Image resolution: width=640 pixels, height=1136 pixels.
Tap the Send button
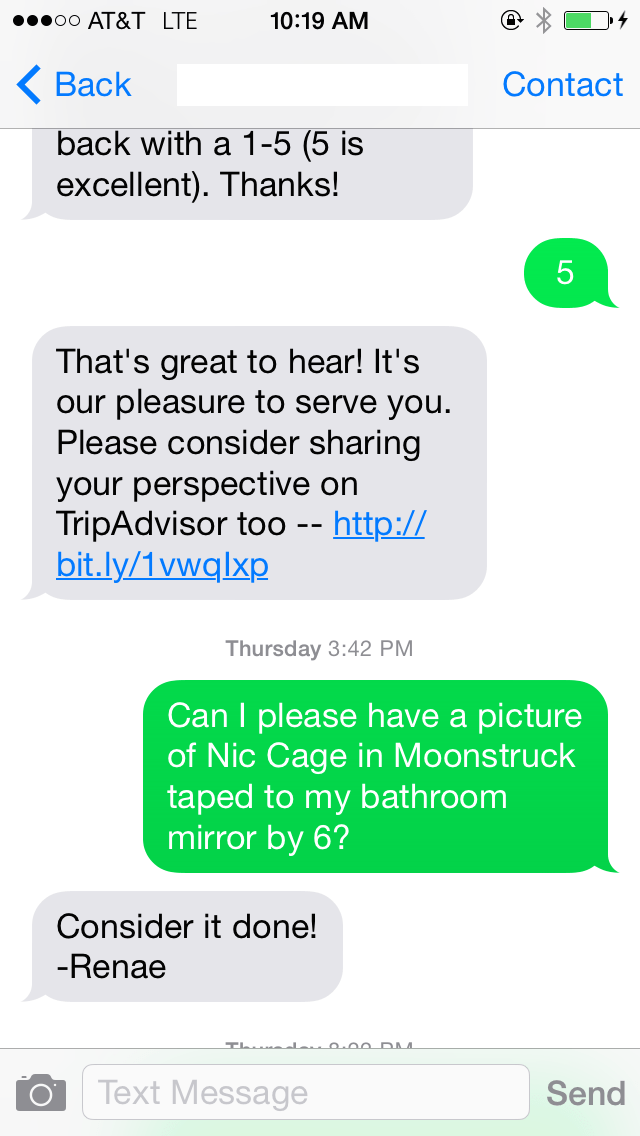tap(585, 1093)
